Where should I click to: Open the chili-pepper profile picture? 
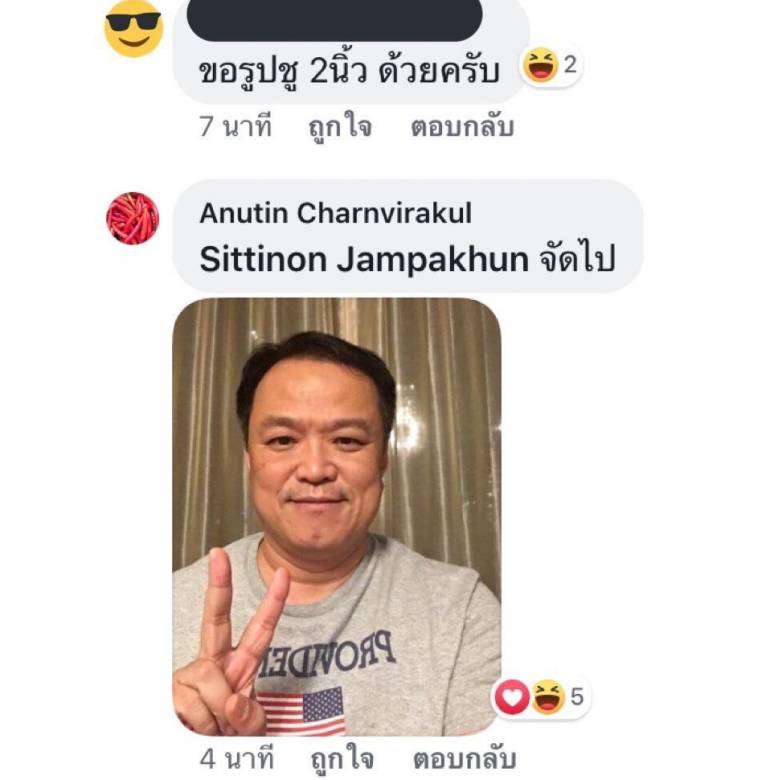tap(133, 219)
